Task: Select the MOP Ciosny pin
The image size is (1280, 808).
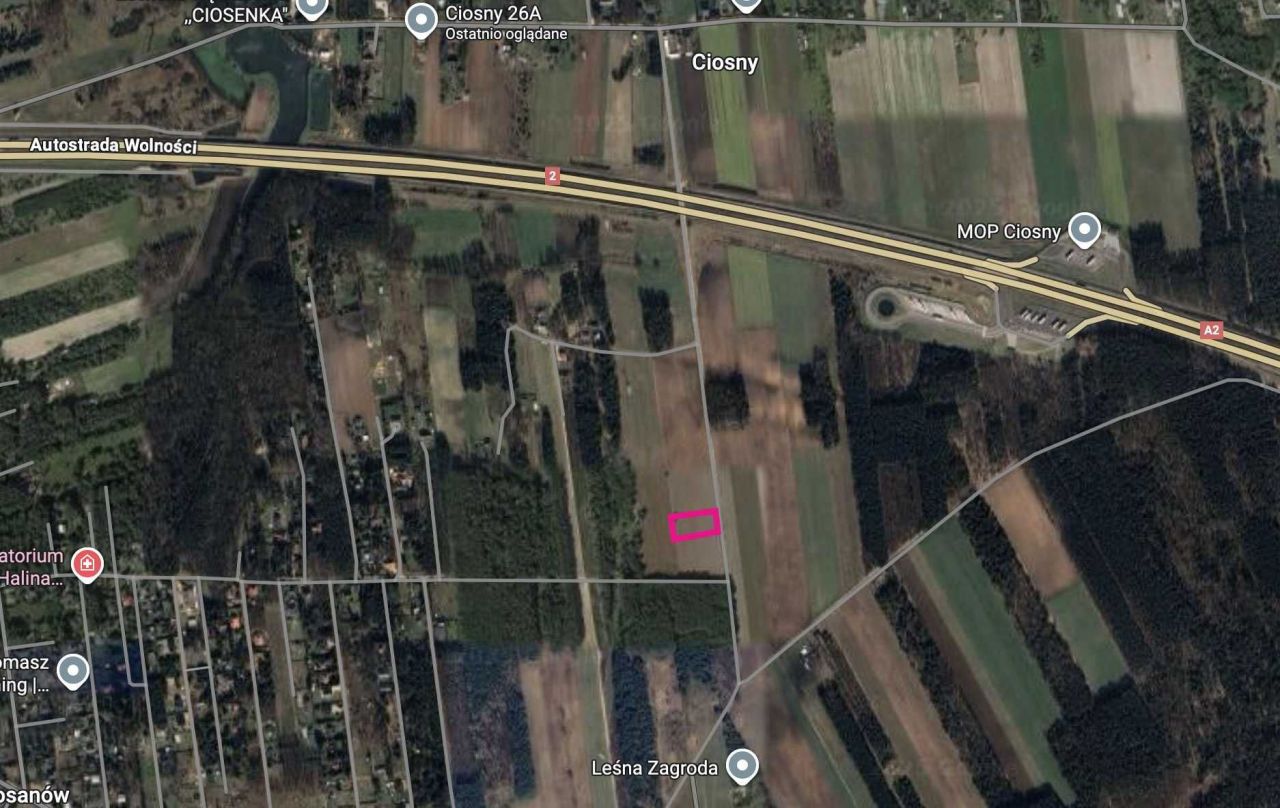Action: 1083,231
